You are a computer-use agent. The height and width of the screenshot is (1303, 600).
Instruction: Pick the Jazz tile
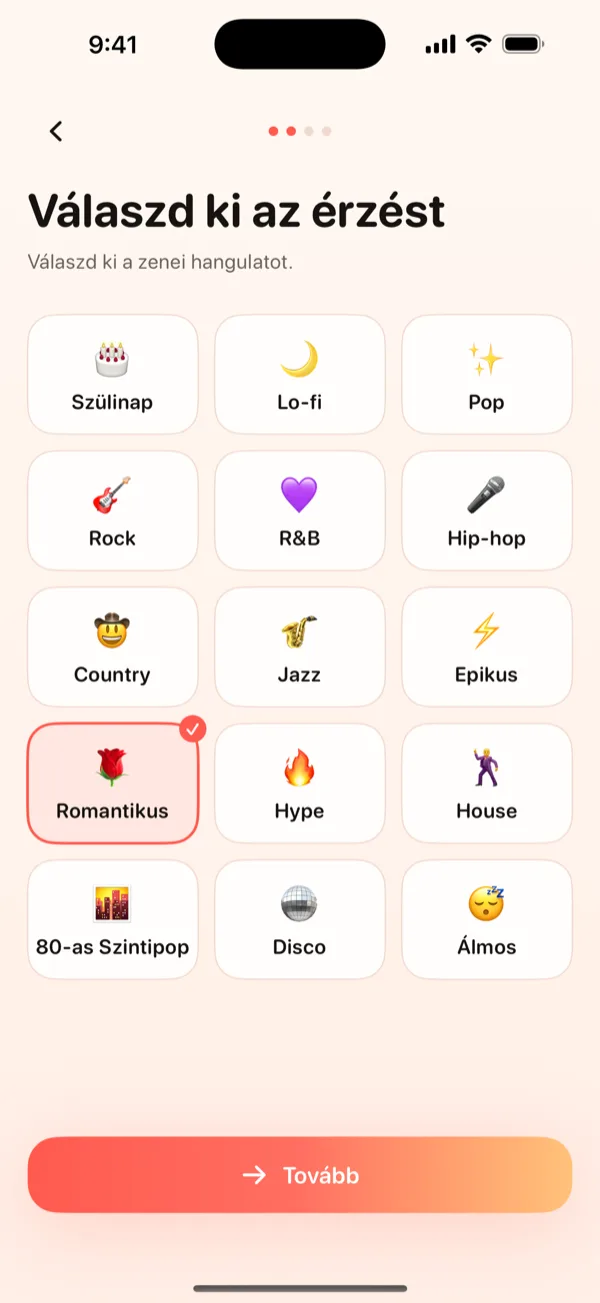tap(300, 646)
